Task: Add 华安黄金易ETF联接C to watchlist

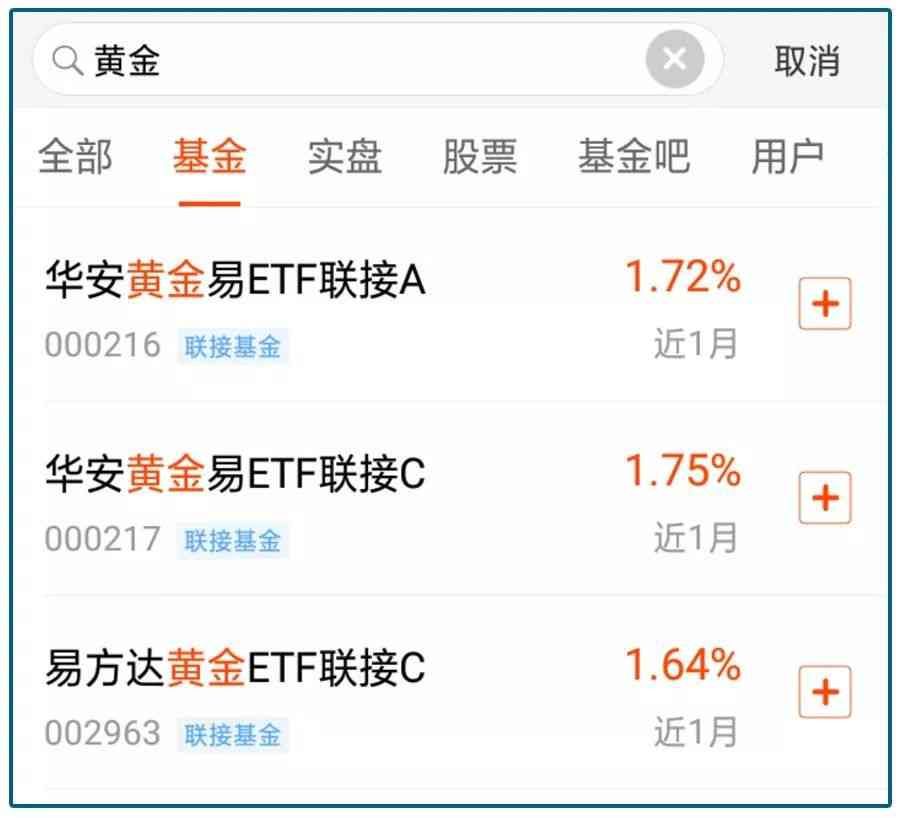Action: coord(824,497)
